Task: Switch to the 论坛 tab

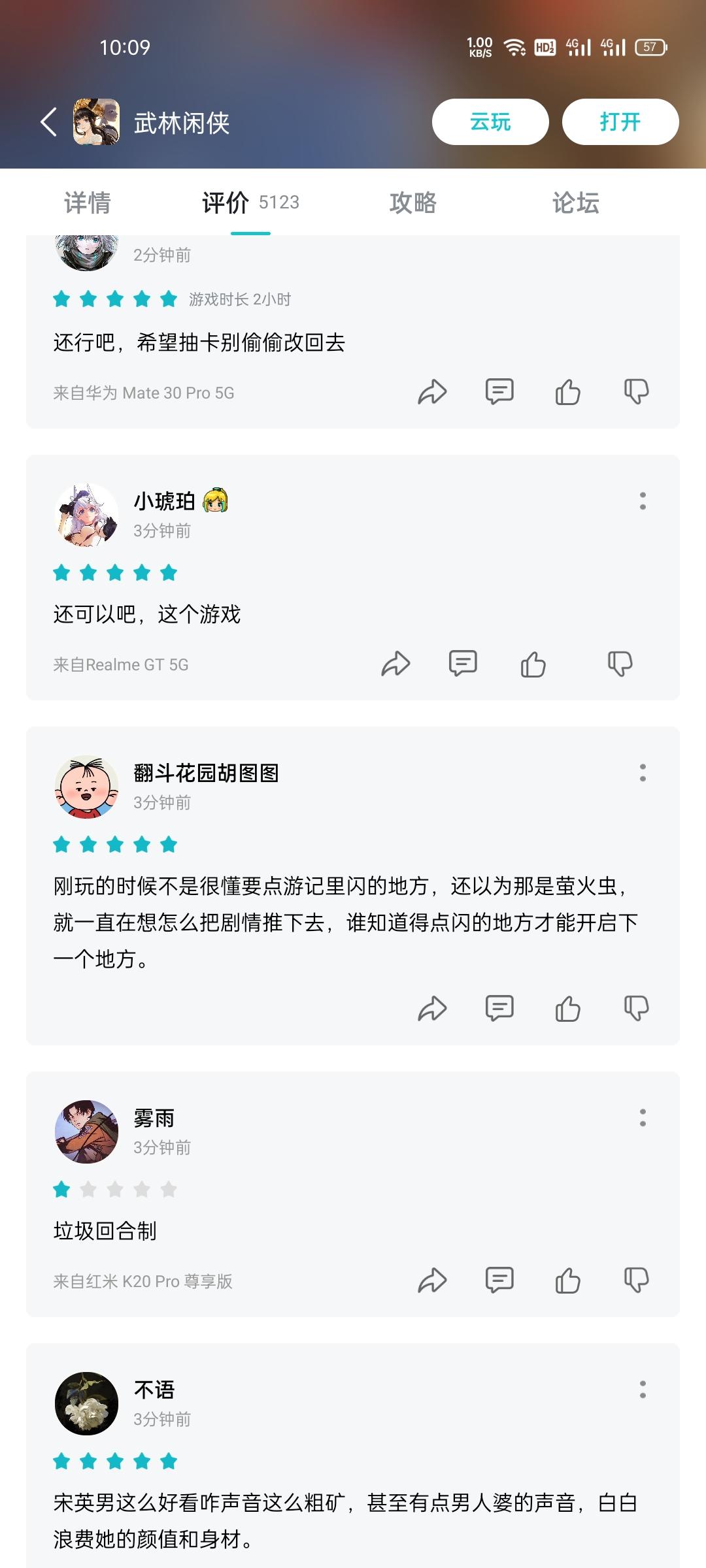Action: click(575, 203)
